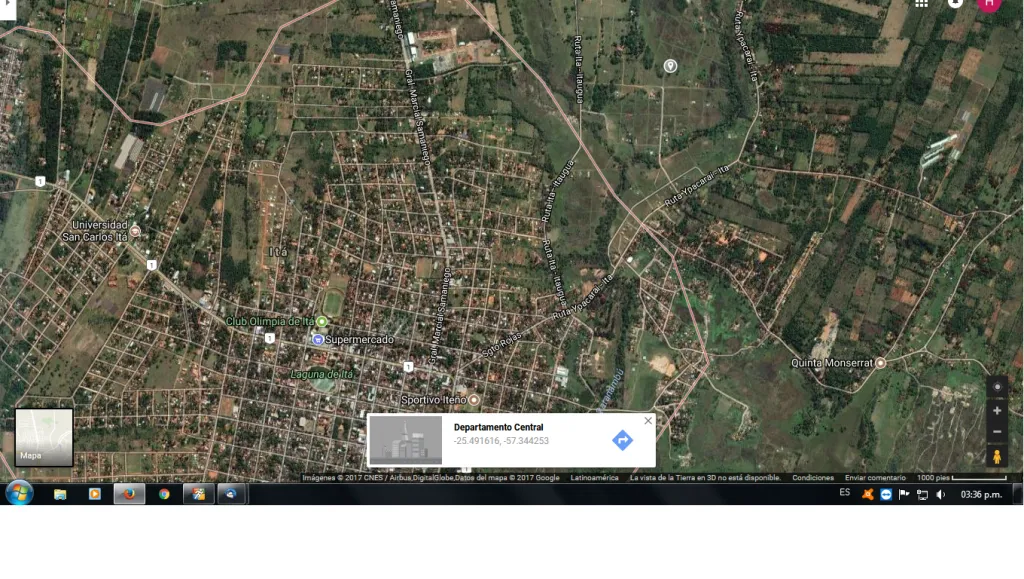Open the Universidad San Carlos Itá marker
Image resolution: width=1024 pixels, height=579 pixels.
tap(135, 231)
